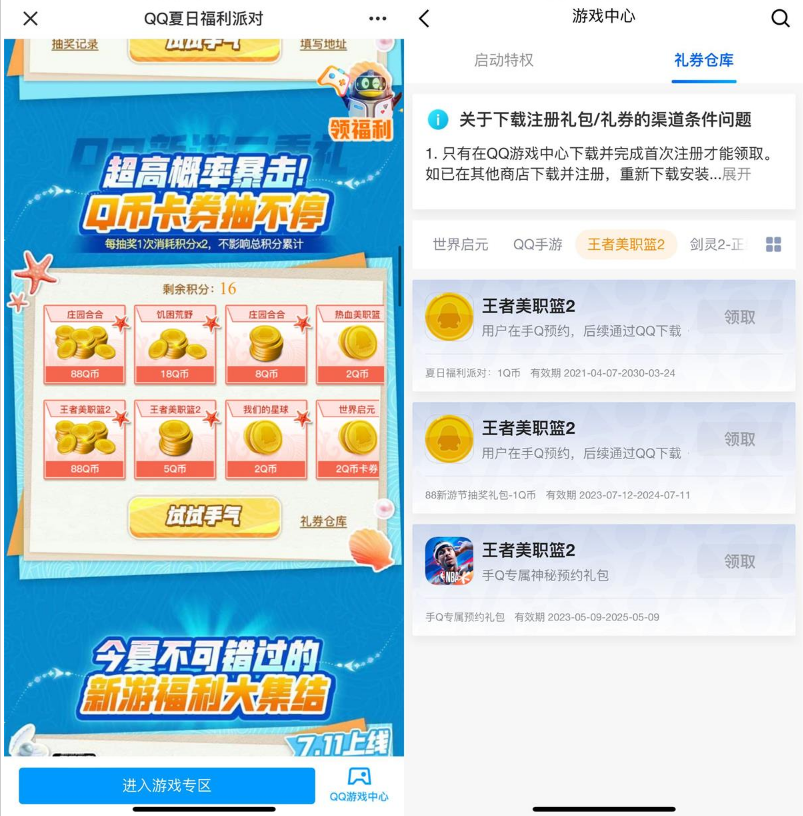803x816 pixels.
Task: Filter gifts by 世界启元
Action: point(460,245)
